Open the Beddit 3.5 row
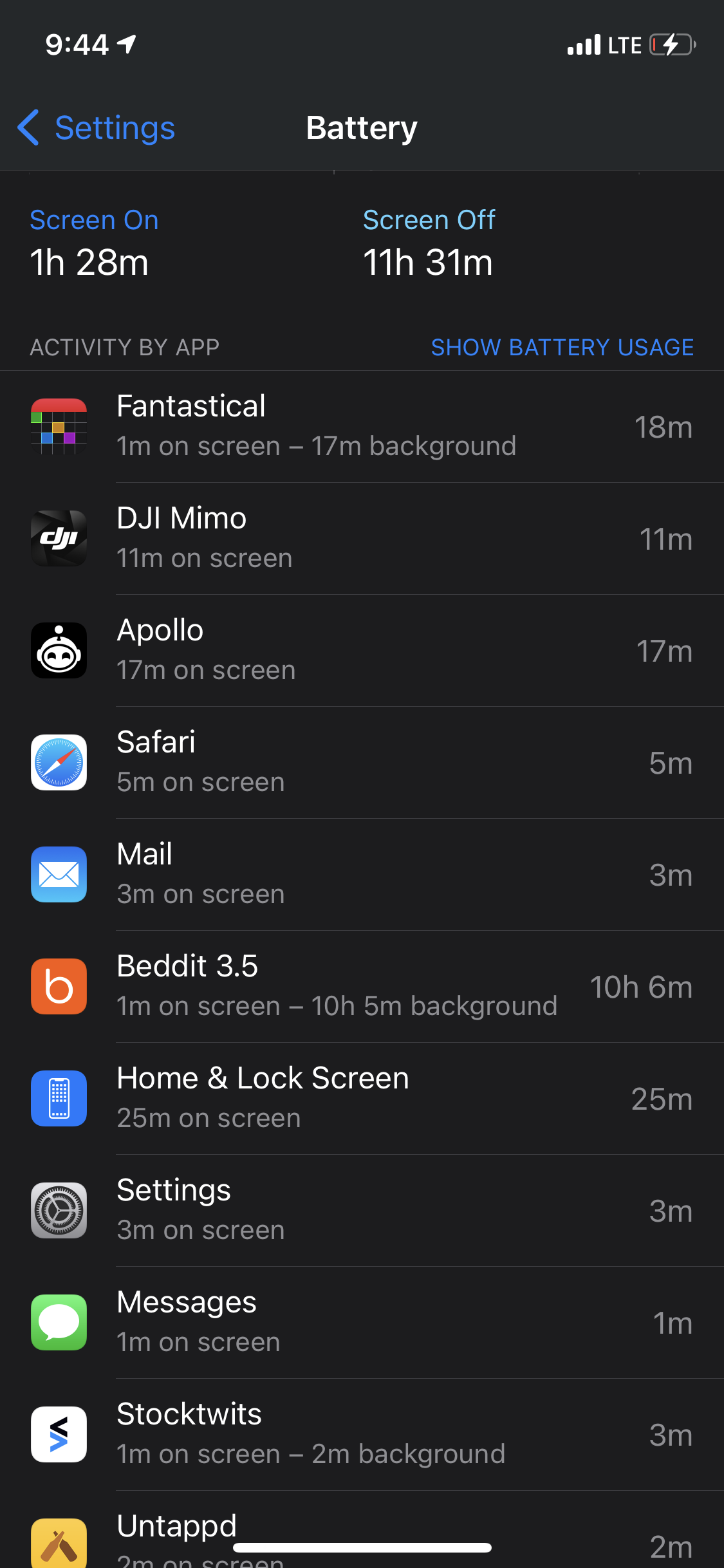 pos(362,987)
